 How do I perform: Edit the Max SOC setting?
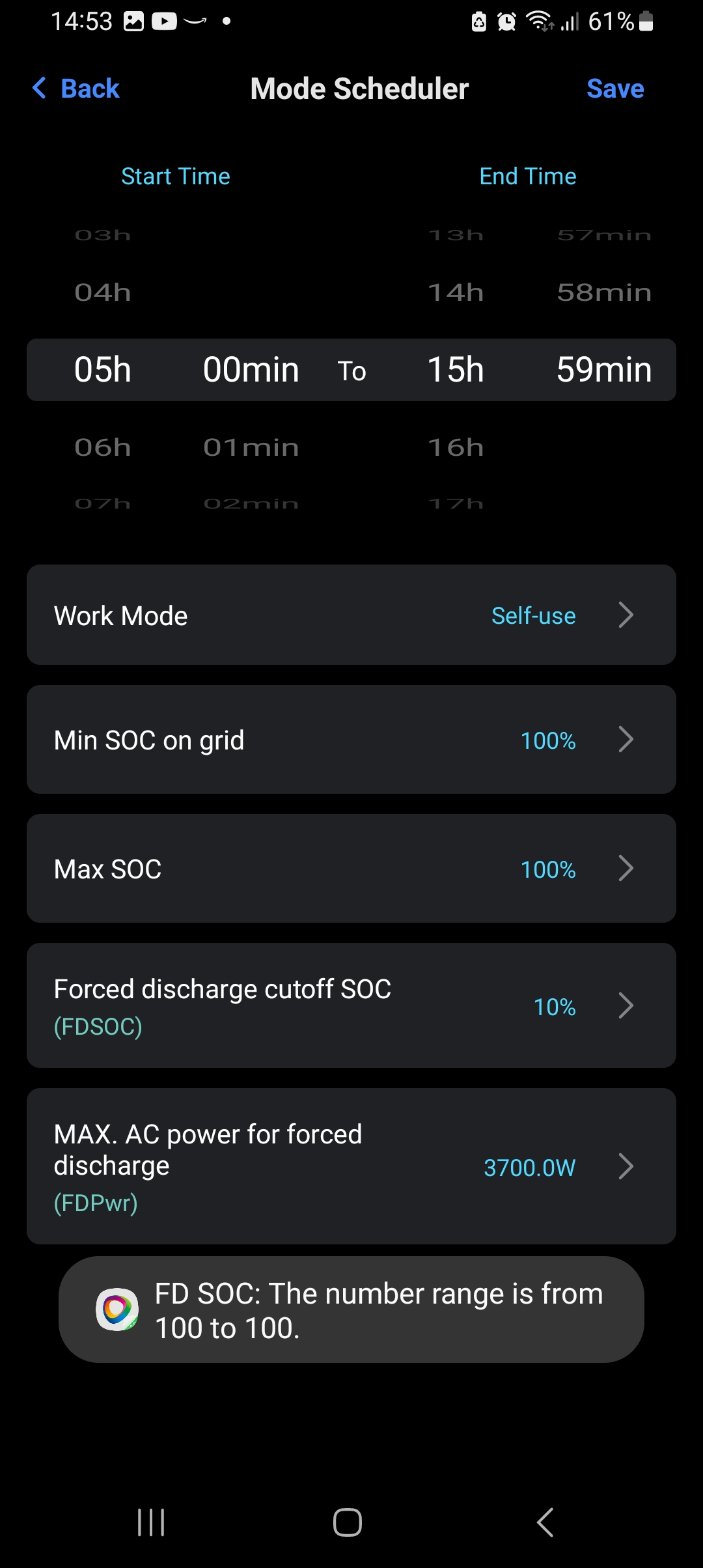(351, 869)
